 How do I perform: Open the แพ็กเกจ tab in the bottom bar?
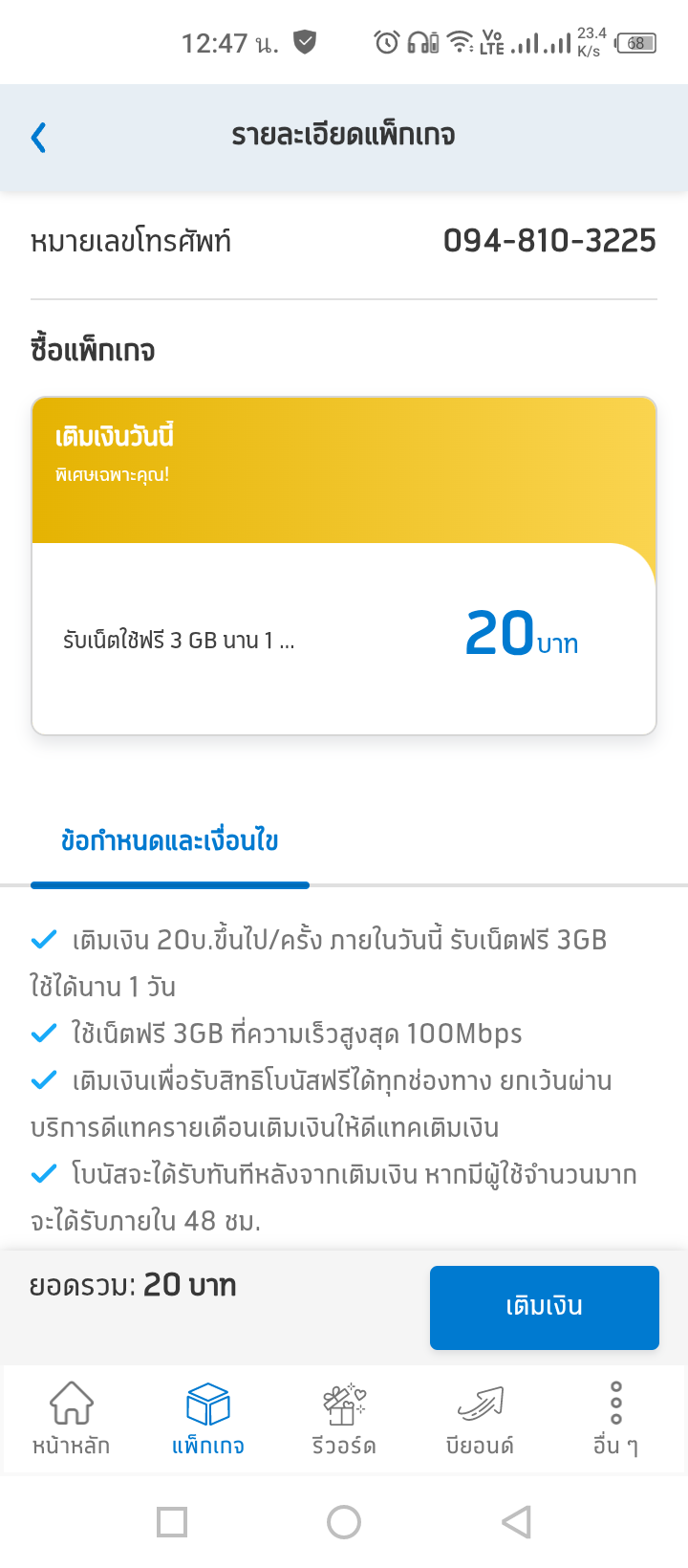tap(207, 1419)
